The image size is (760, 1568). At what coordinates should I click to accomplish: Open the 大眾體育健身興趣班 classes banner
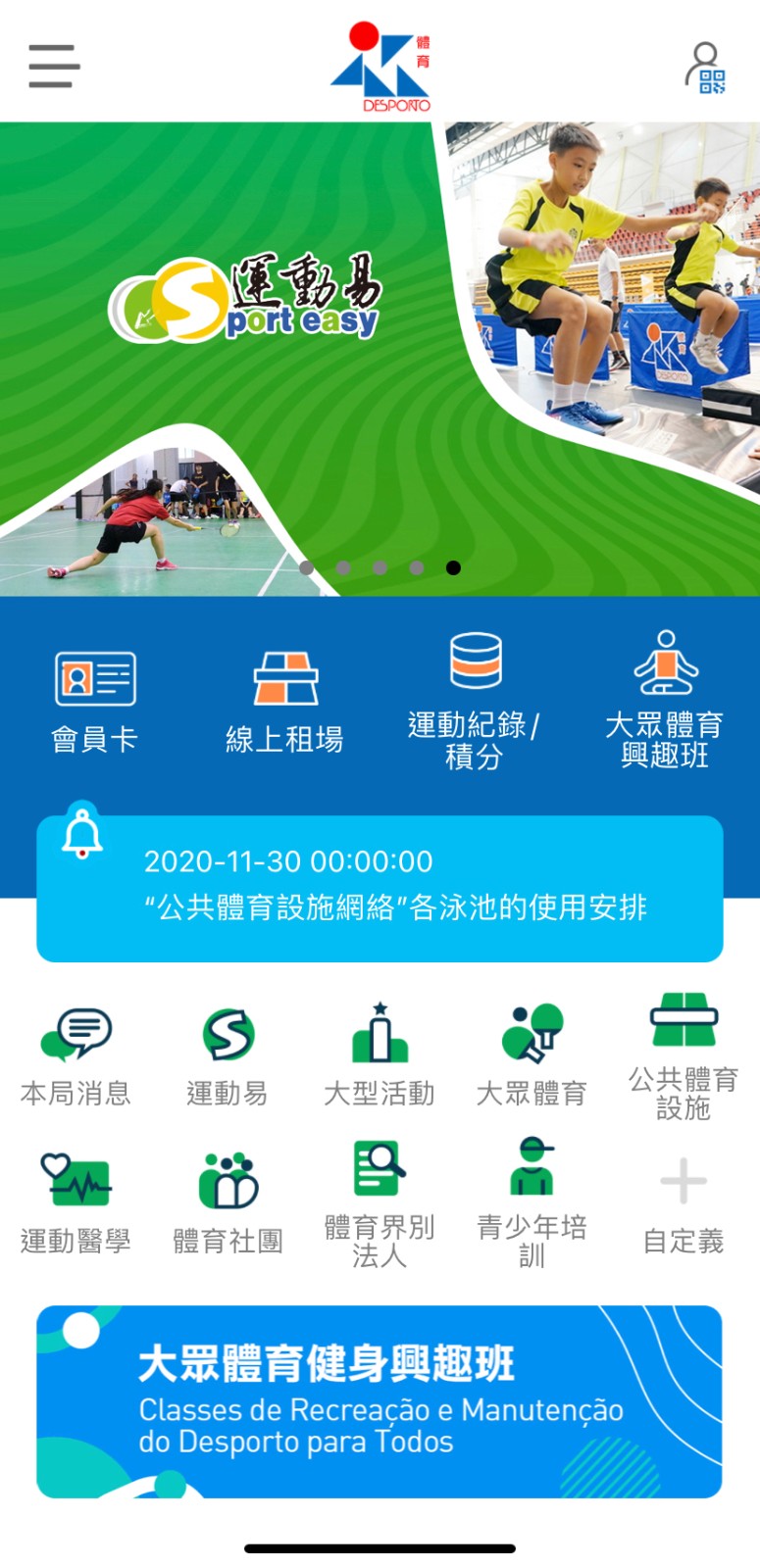tap(380, 1401)
